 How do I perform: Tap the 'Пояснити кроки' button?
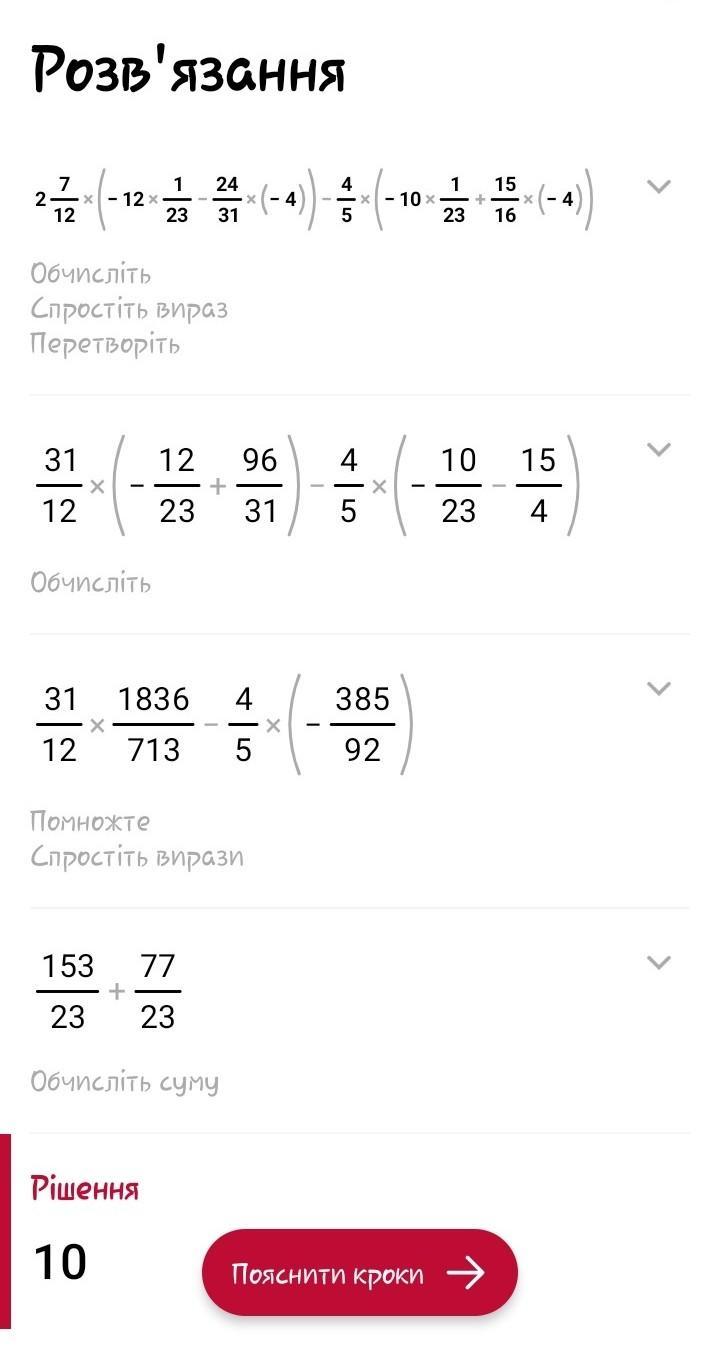359,1273
